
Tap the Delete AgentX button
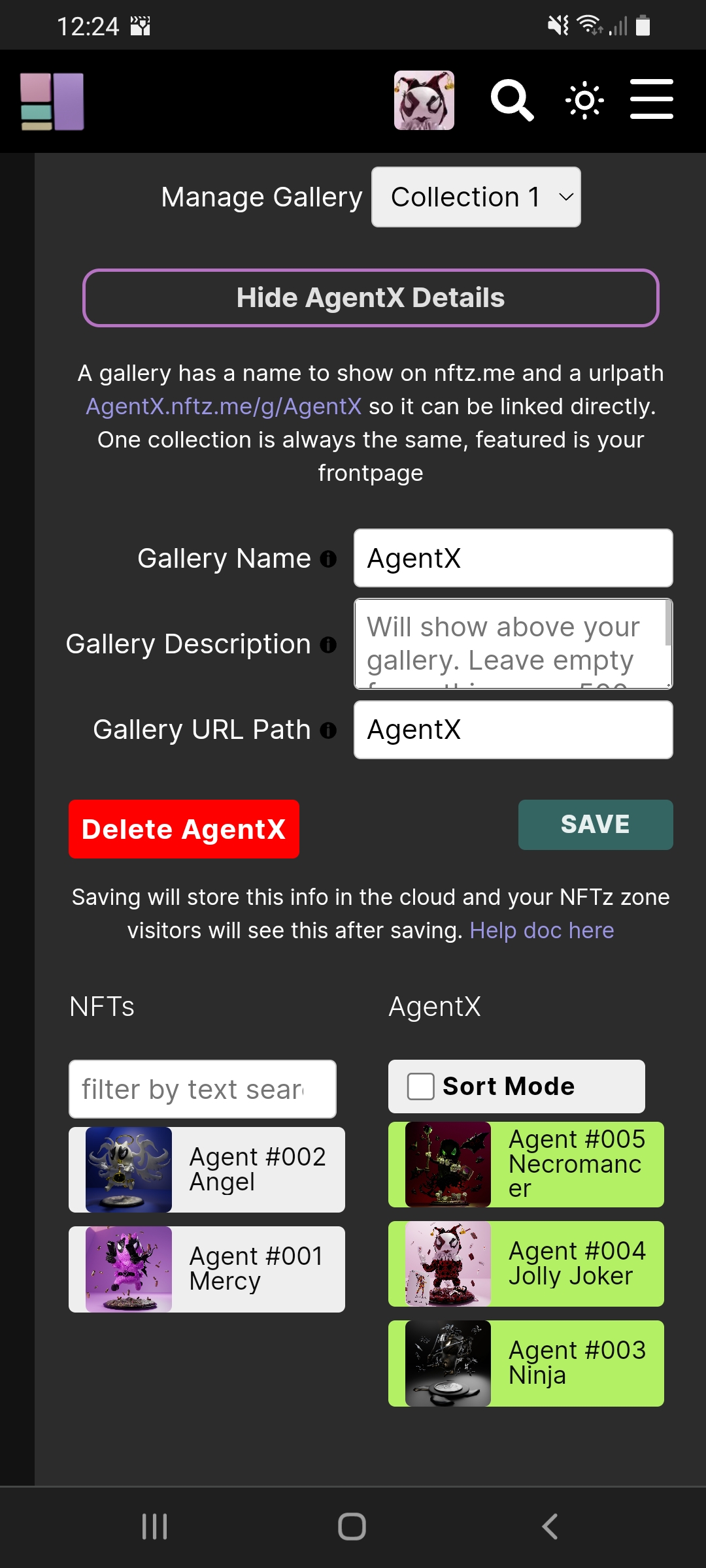[x=184, y=829]
